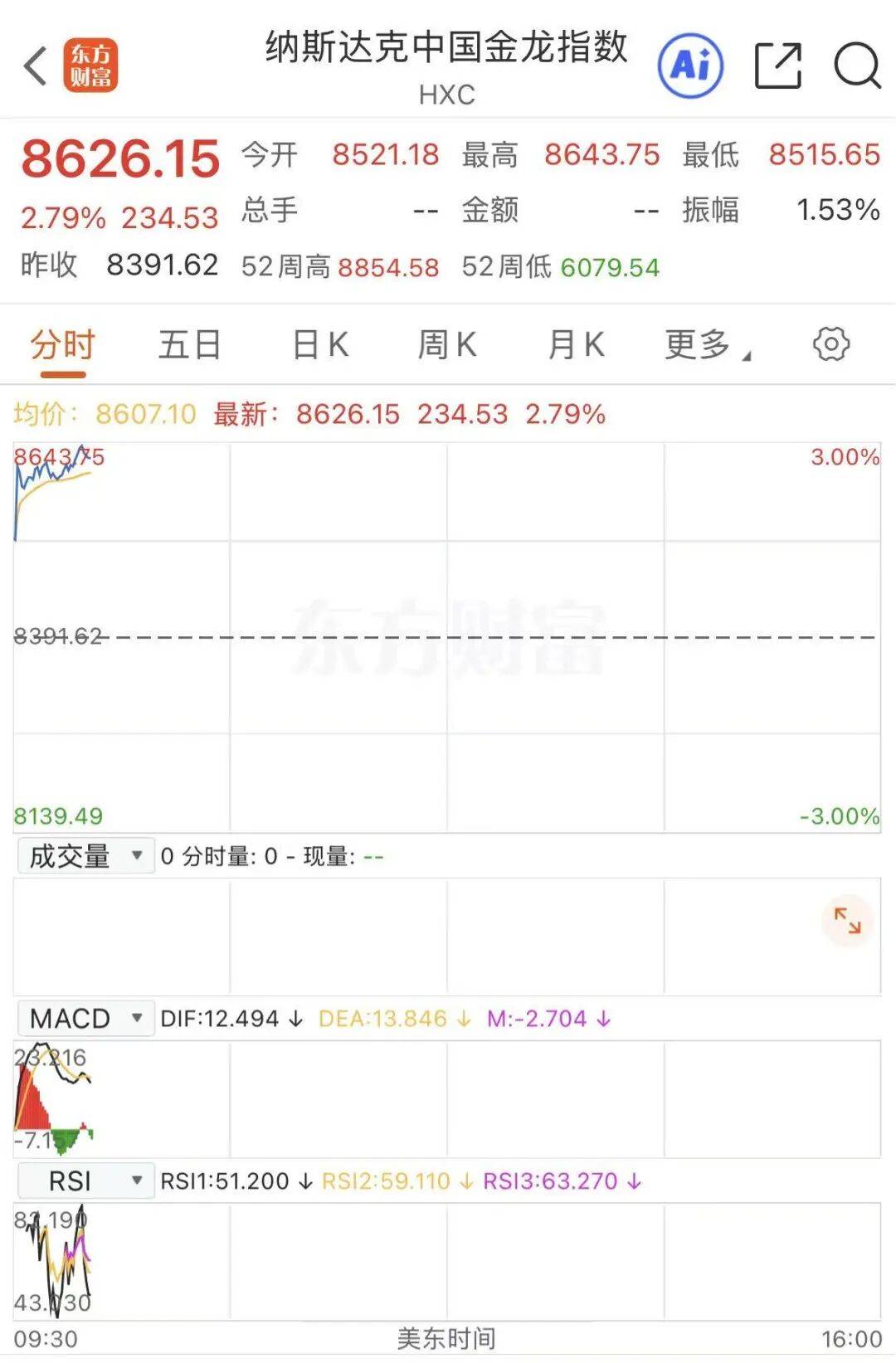Open the search magnifier
Image resolution: width=896 pixels, height=1363 pixels.
(x=857, y=66)
